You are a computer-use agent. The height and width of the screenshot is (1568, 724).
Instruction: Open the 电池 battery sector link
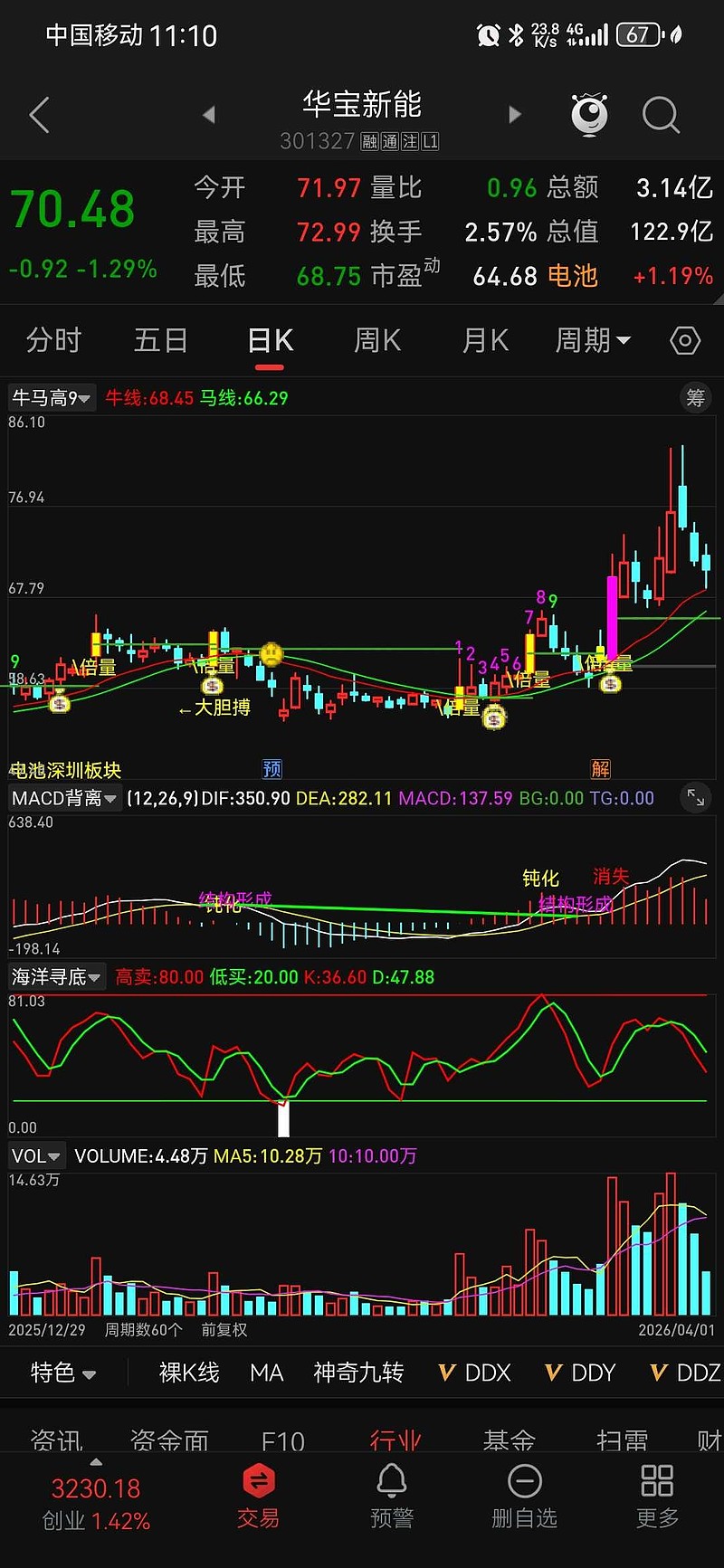570,276
